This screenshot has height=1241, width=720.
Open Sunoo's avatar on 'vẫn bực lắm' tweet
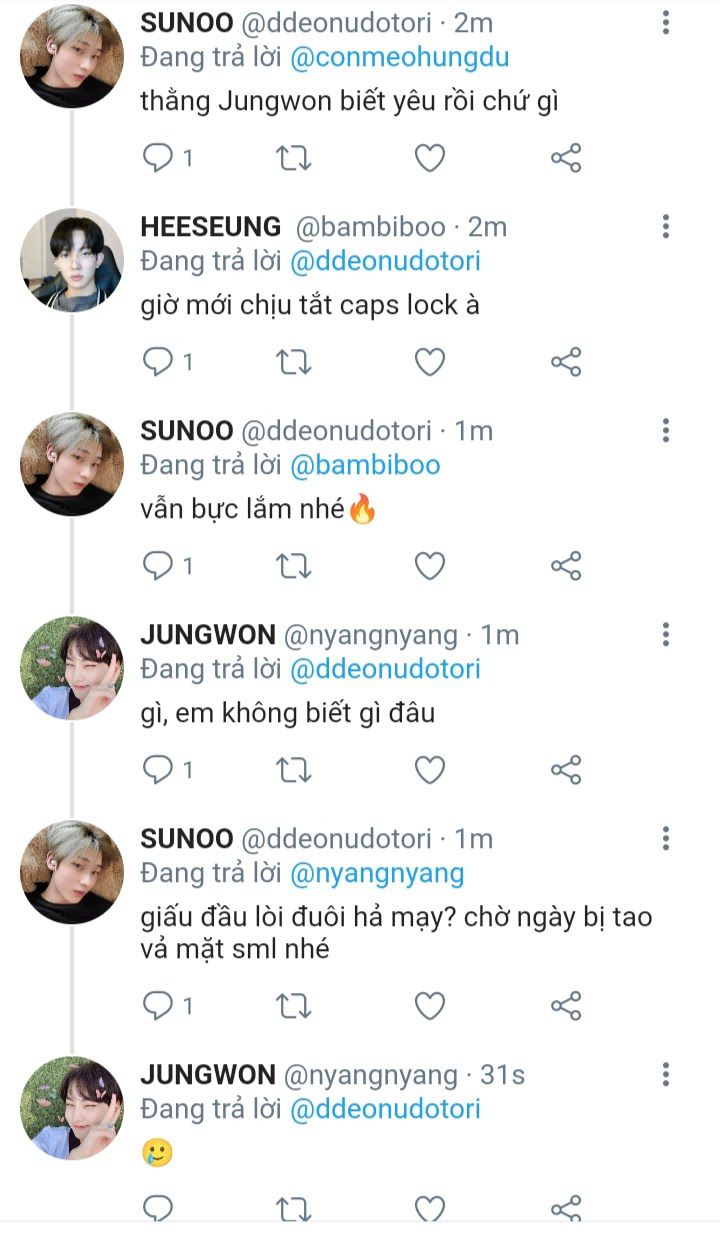(x=71, y=465)
